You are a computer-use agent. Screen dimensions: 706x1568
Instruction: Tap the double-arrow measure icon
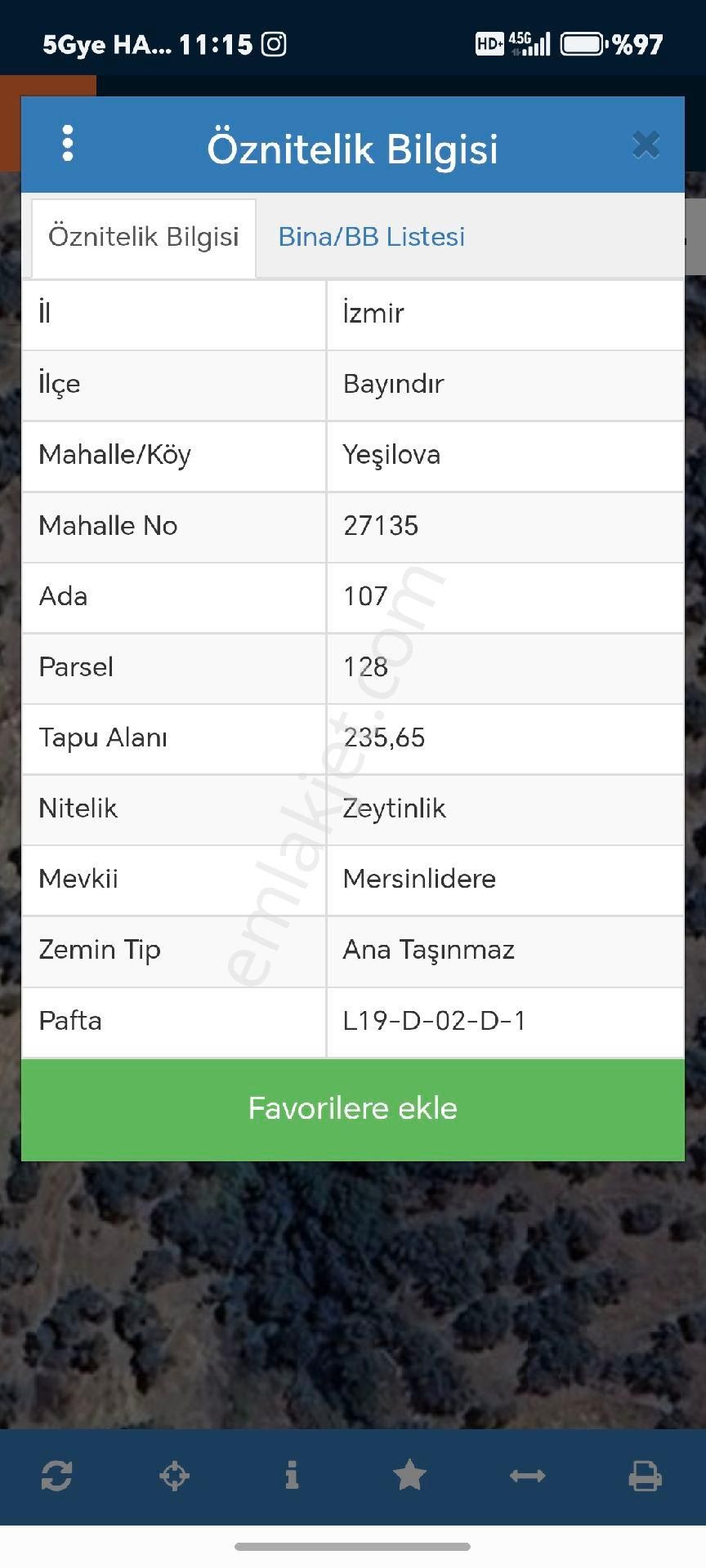coord(527,1476)
